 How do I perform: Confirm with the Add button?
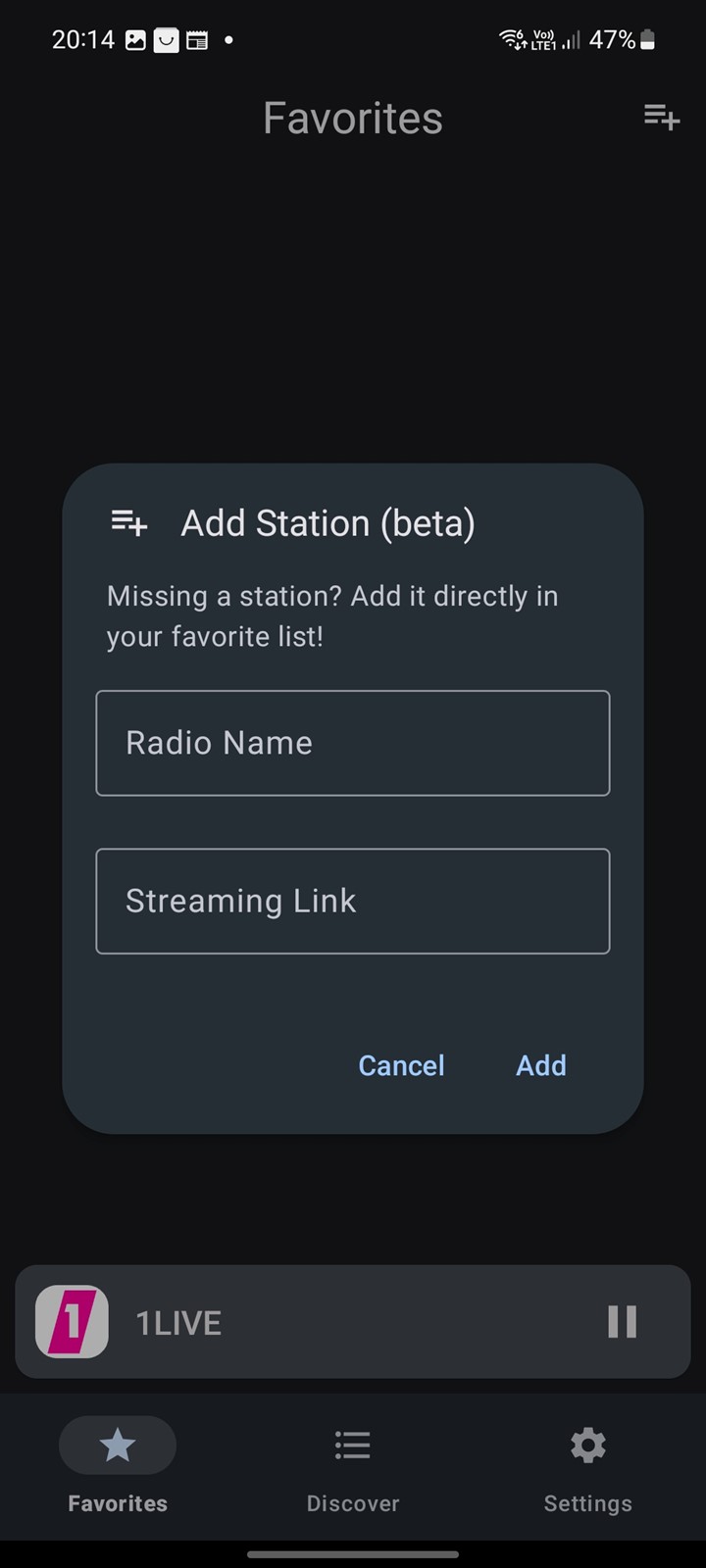pos(541,1065)
